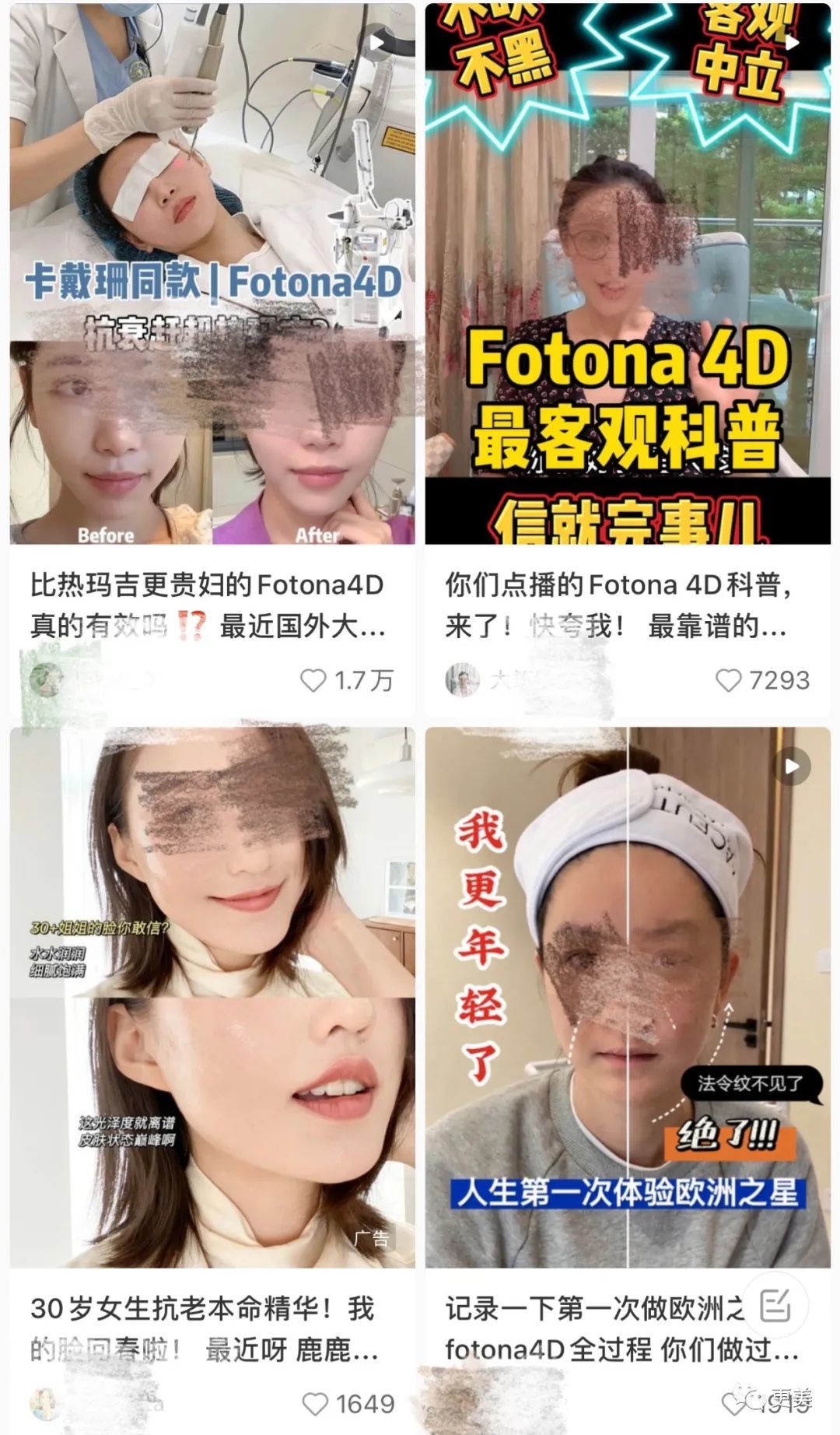This screenshot has width=840, height=1435.
Task: Open the 30岁女生抗老本命精华 ad post
Action: tap(212, 996)
